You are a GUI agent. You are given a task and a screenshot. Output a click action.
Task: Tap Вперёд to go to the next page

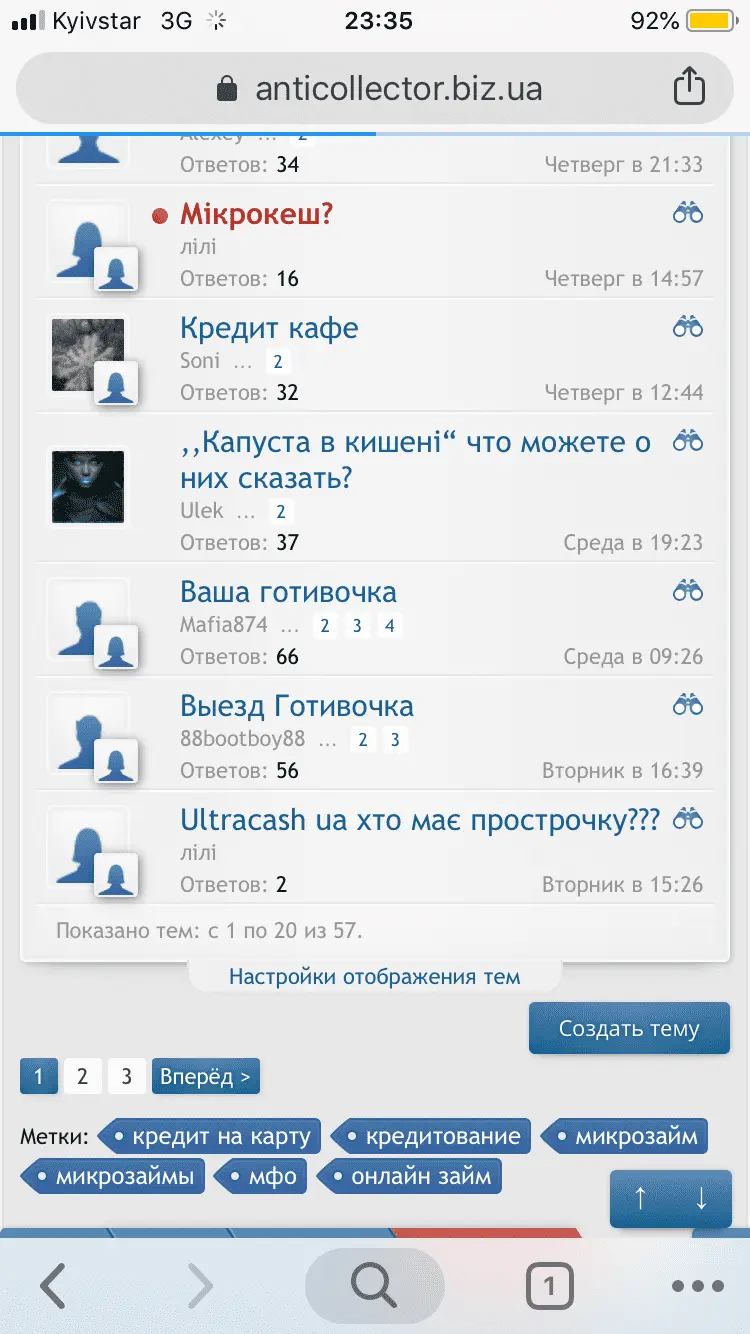205,1077
